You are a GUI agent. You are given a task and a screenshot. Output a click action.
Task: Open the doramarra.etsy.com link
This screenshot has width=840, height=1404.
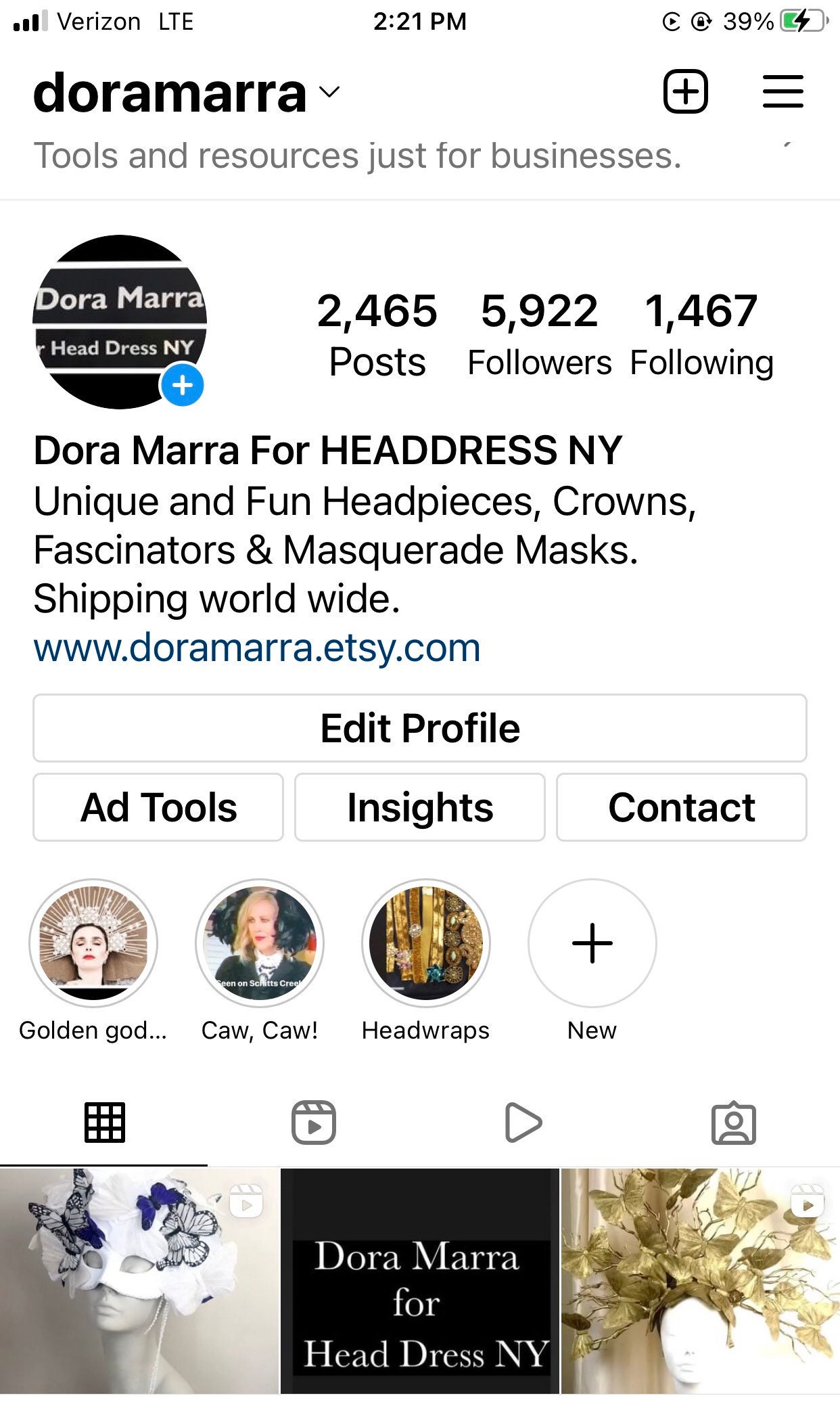pos(257,648)
